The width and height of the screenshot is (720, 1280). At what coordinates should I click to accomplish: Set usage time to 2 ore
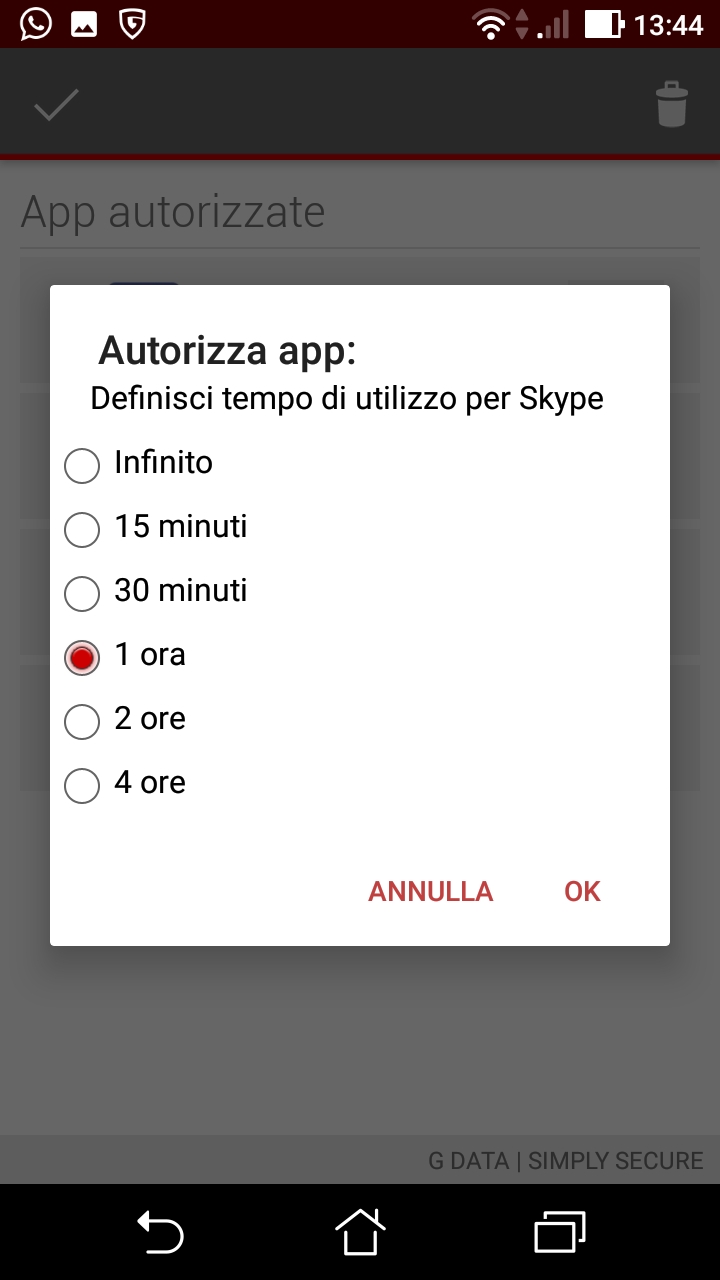pos(82,721)
